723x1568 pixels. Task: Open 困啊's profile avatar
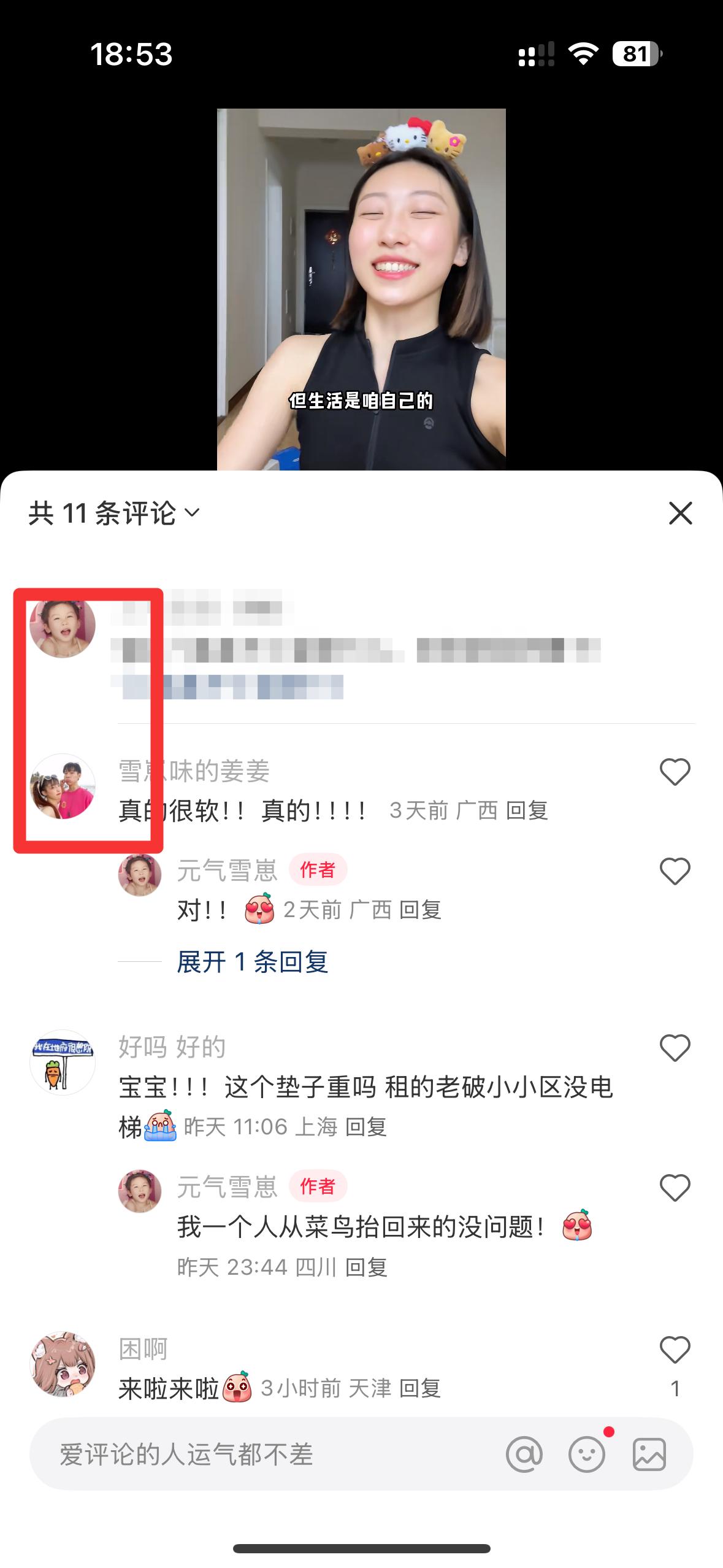click(63, 1364)
